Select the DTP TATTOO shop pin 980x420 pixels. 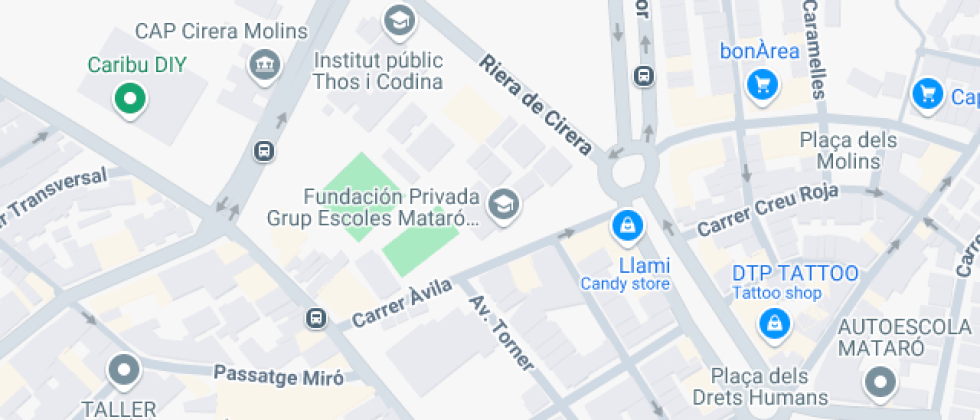click(774, 323)
